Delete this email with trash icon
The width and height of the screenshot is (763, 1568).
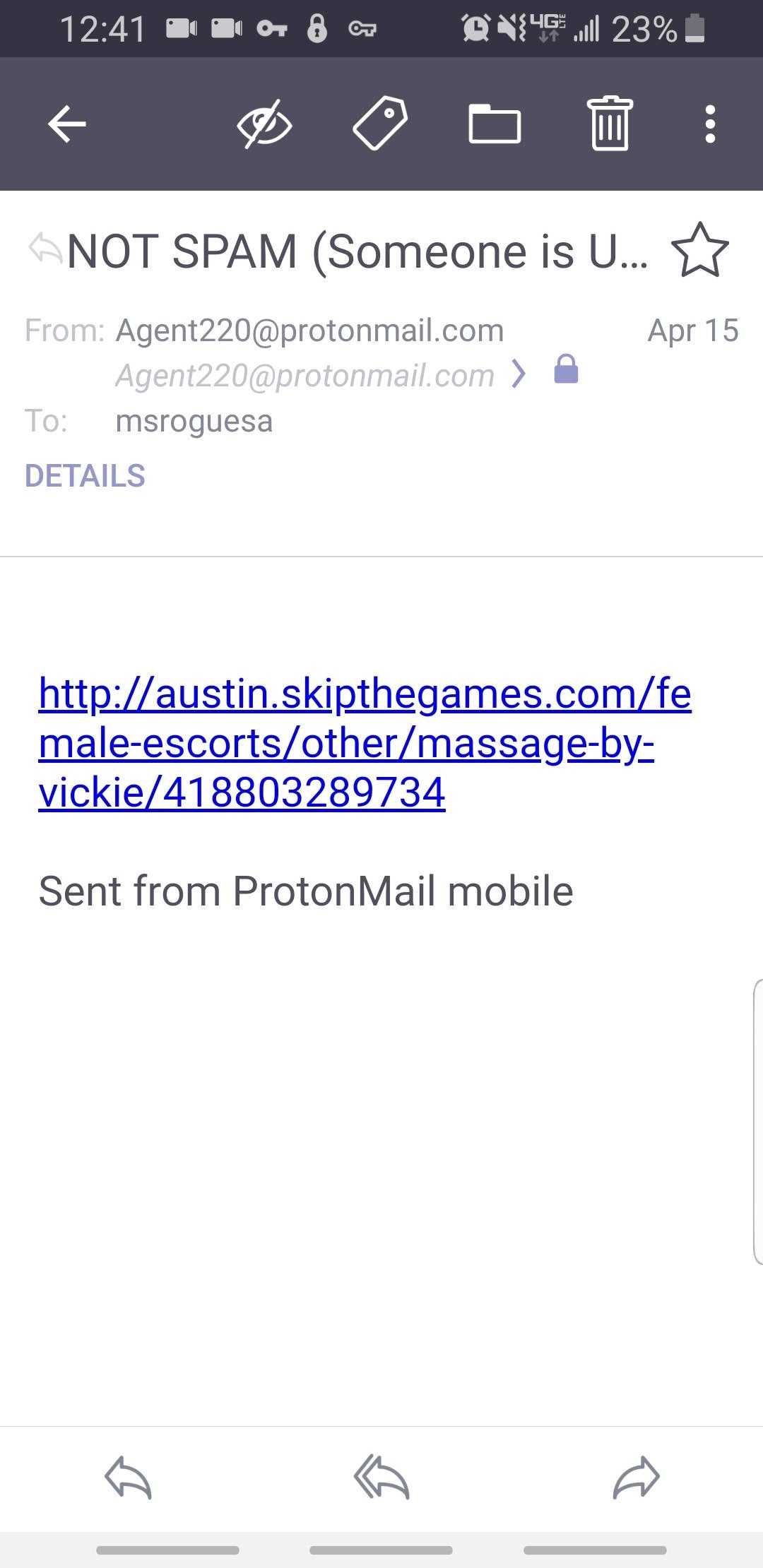click(x=610, y=124)
